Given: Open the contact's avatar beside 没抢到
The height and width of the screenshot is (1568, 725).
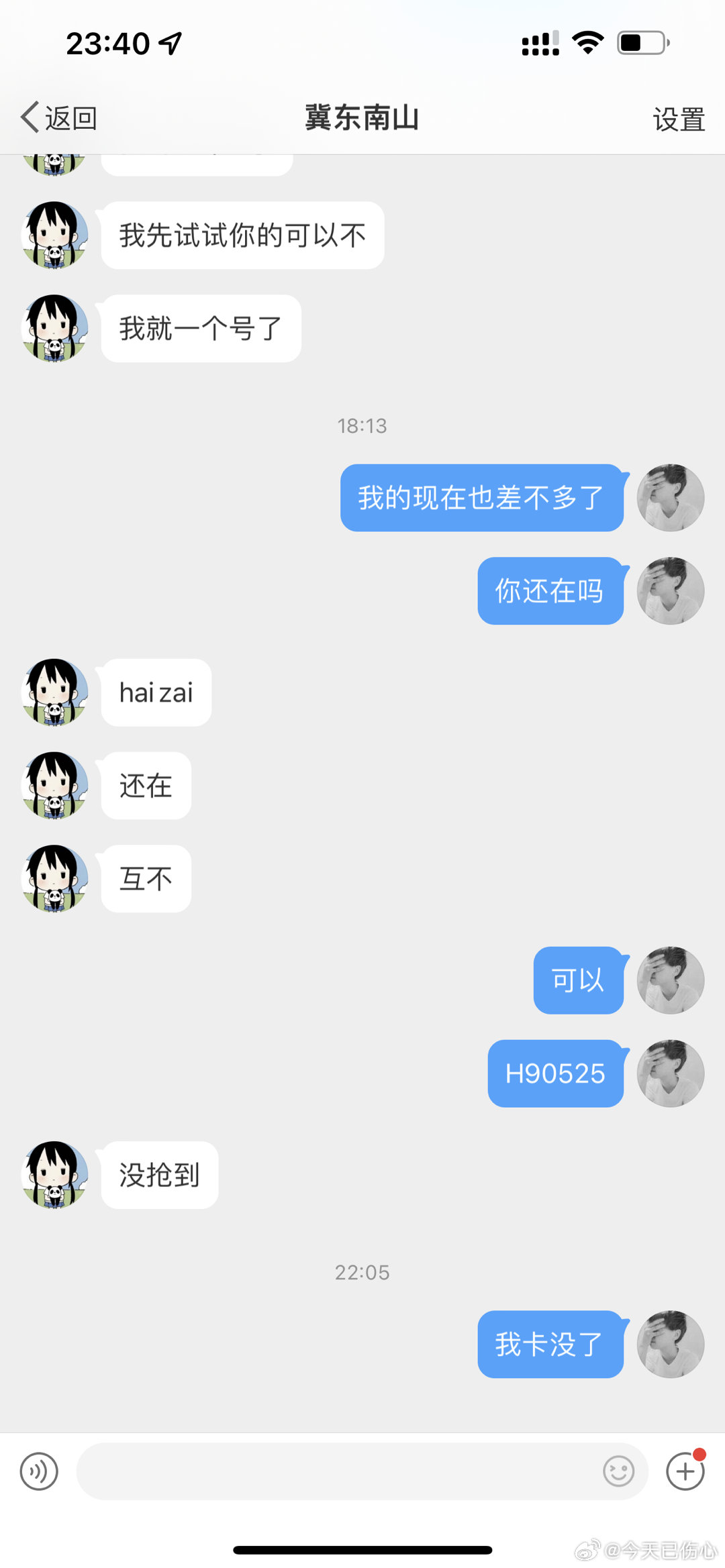Looking at the screenshot, I should coord(55,1175).
